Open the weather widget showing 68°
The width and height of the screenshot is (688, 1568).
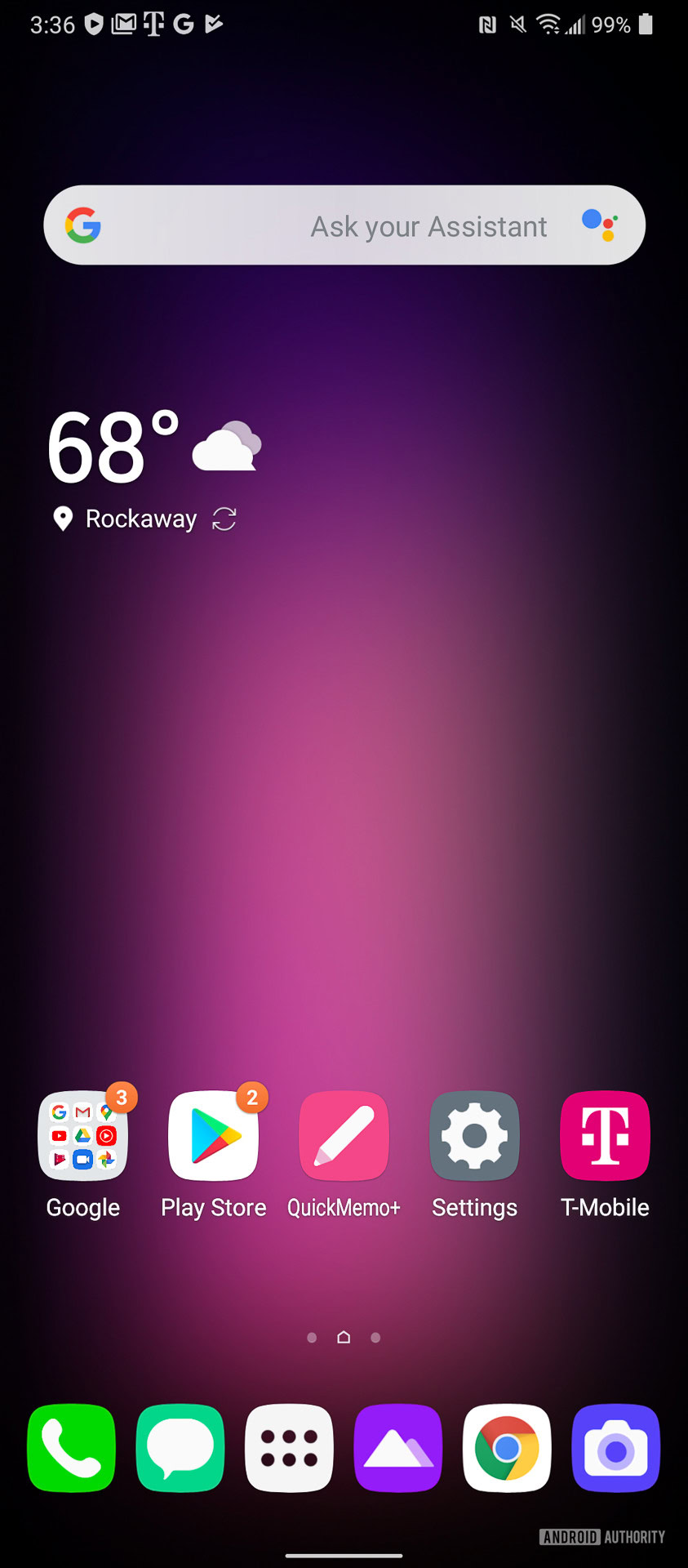point(114,447)
